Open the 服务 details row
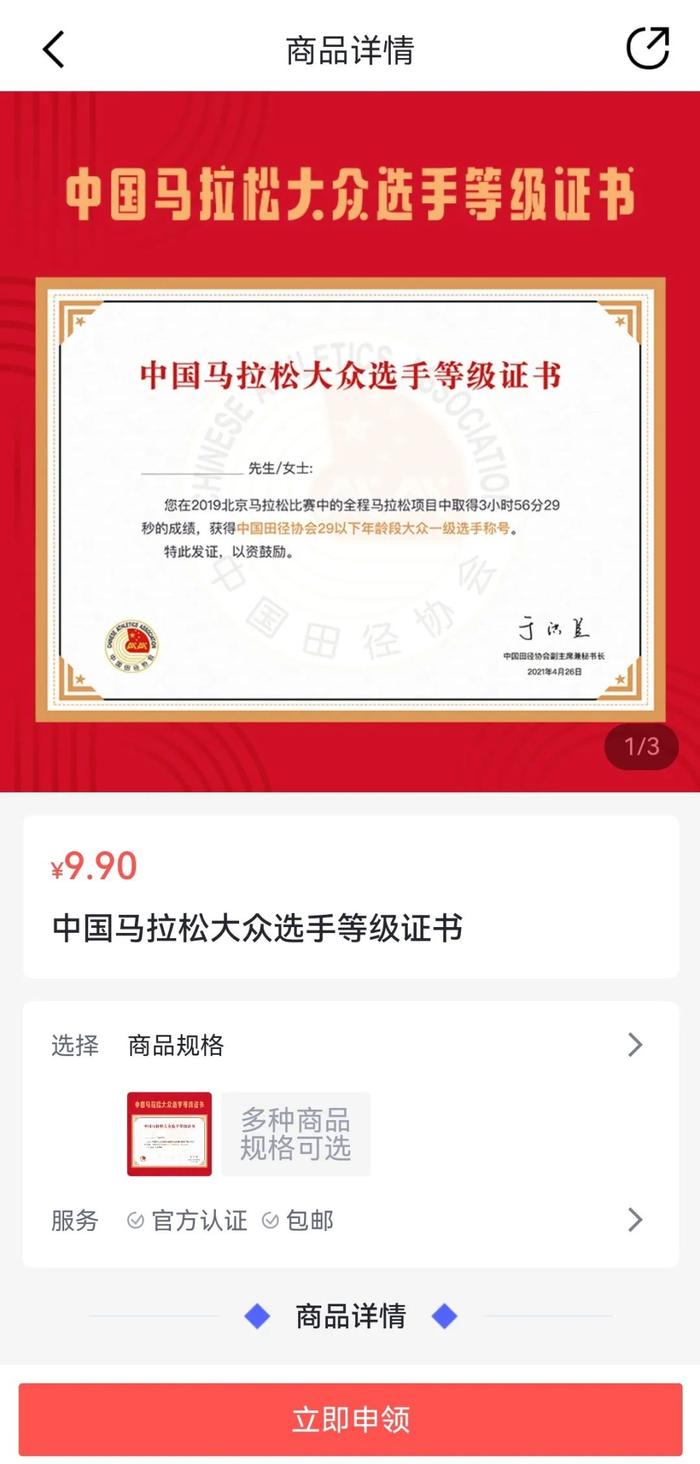The height and width of the screenshot is (1464, 700). coord(350,1220)
